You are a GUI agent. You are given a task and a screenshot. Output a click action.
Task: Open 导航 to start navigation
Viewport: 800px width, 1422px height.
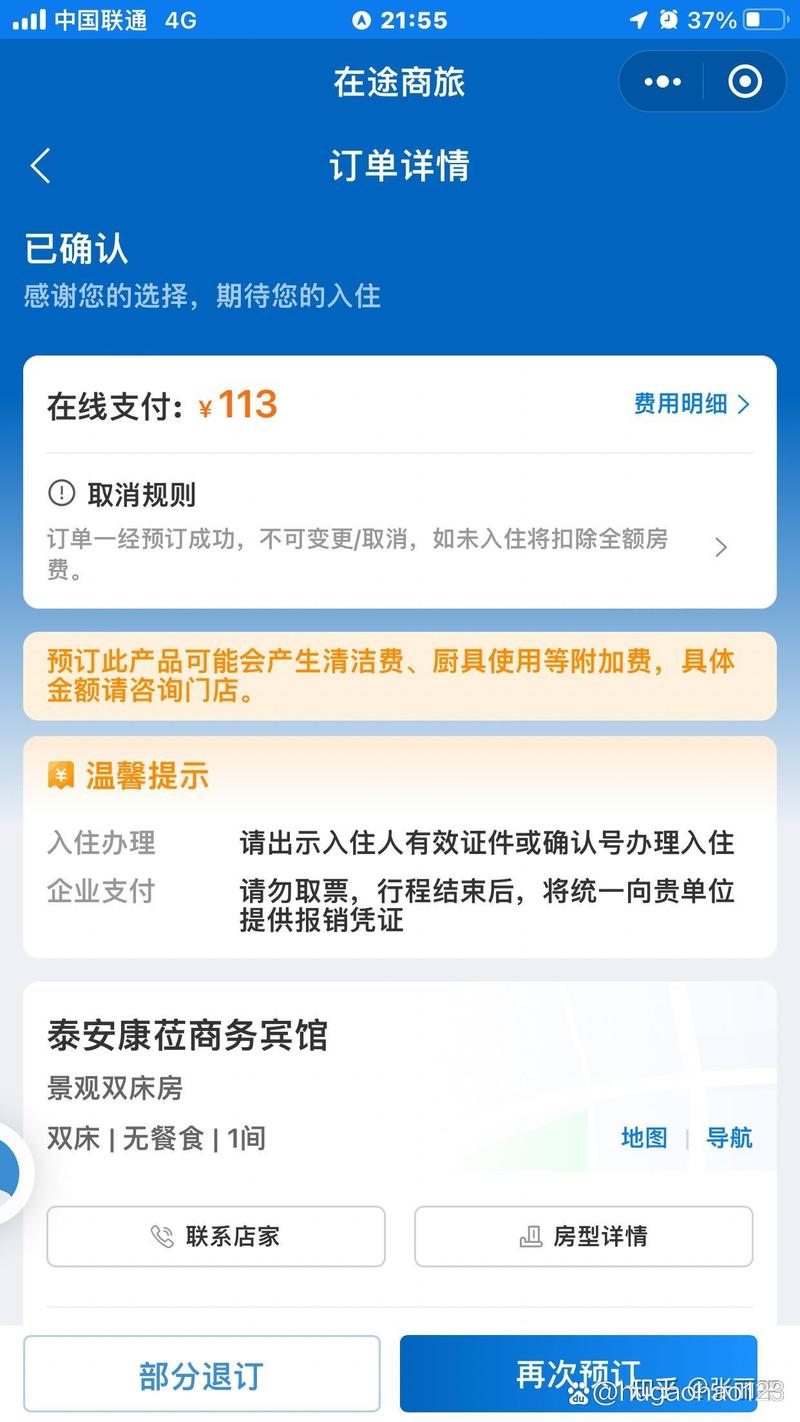click(729, 1138)
